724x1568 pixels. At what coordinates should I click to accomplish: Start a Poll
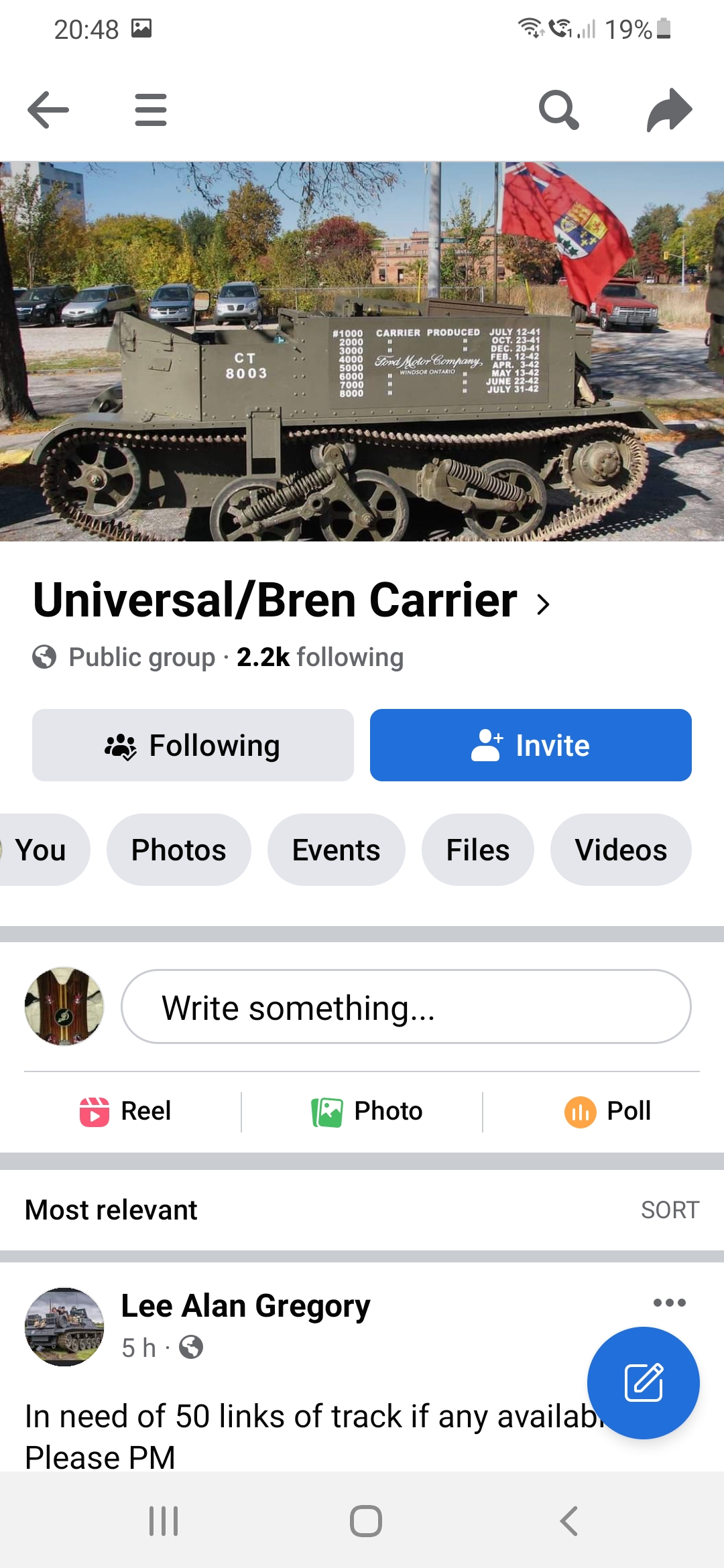(607, 1111)
